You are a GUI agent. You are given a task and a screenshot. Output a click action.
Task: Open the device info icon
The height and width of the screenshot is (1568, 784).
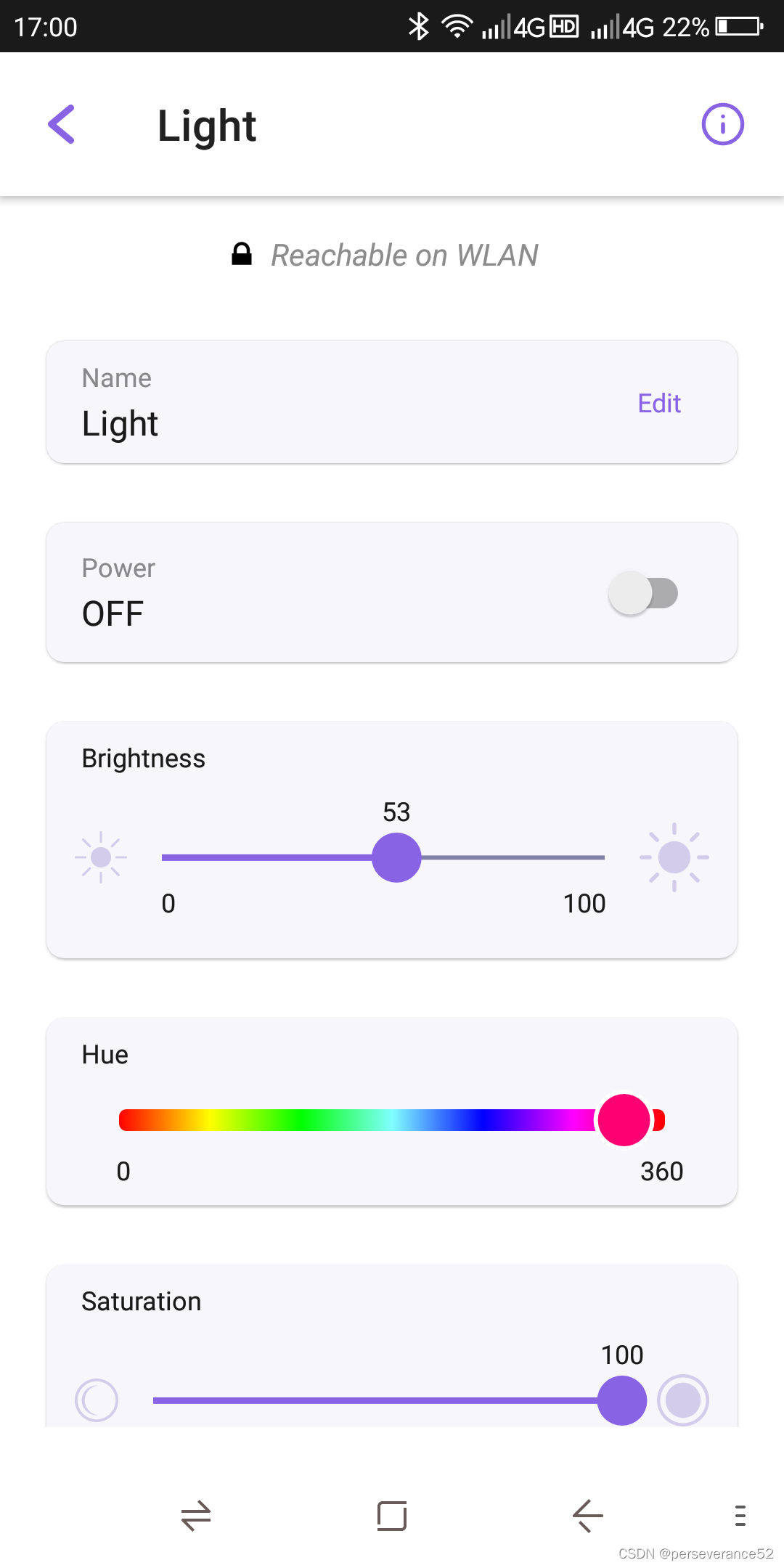tap(722, 124)
